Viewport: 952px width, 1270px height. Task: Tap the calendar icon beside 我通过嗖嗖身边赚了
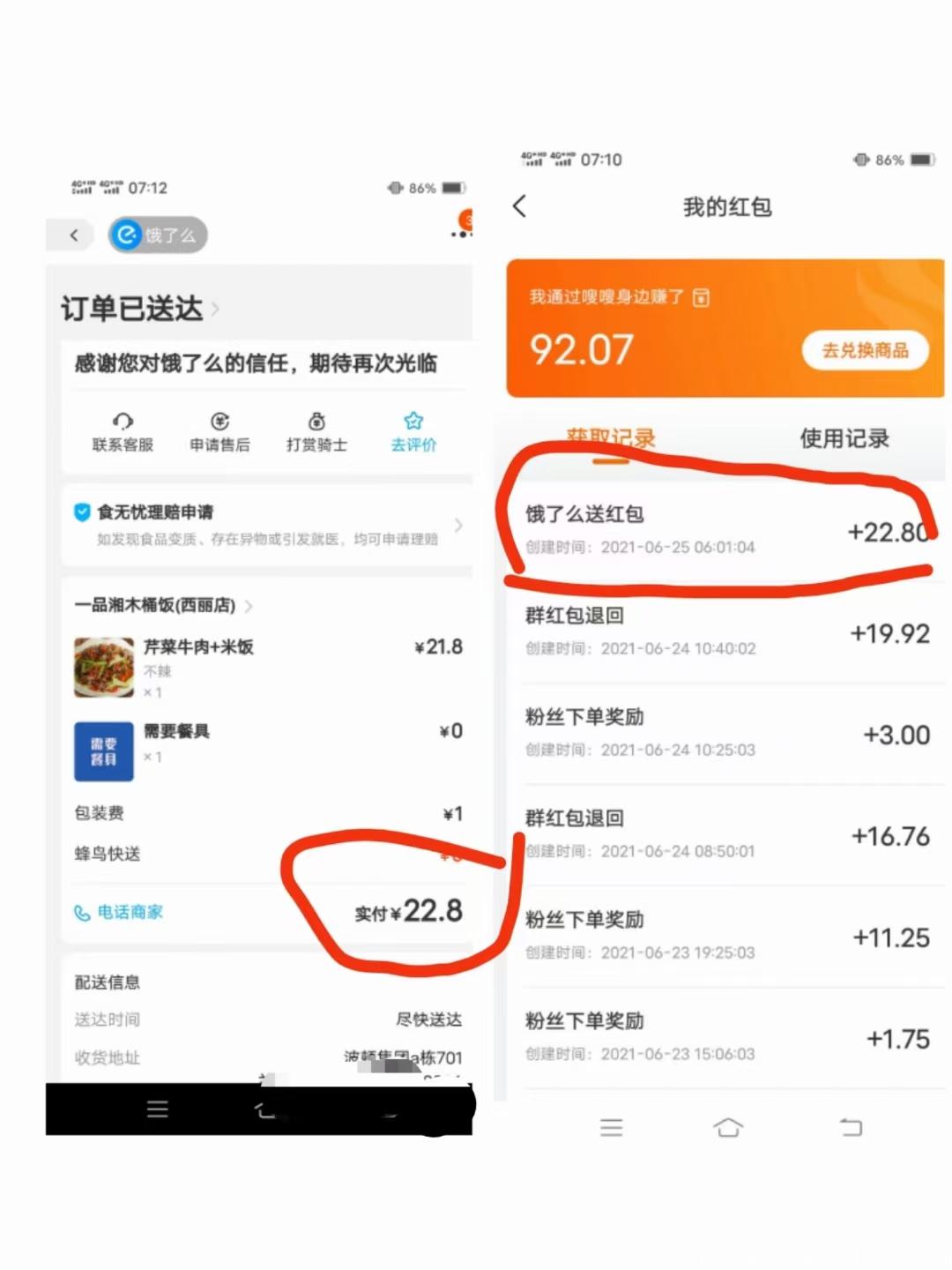click(x=701, y=297)
